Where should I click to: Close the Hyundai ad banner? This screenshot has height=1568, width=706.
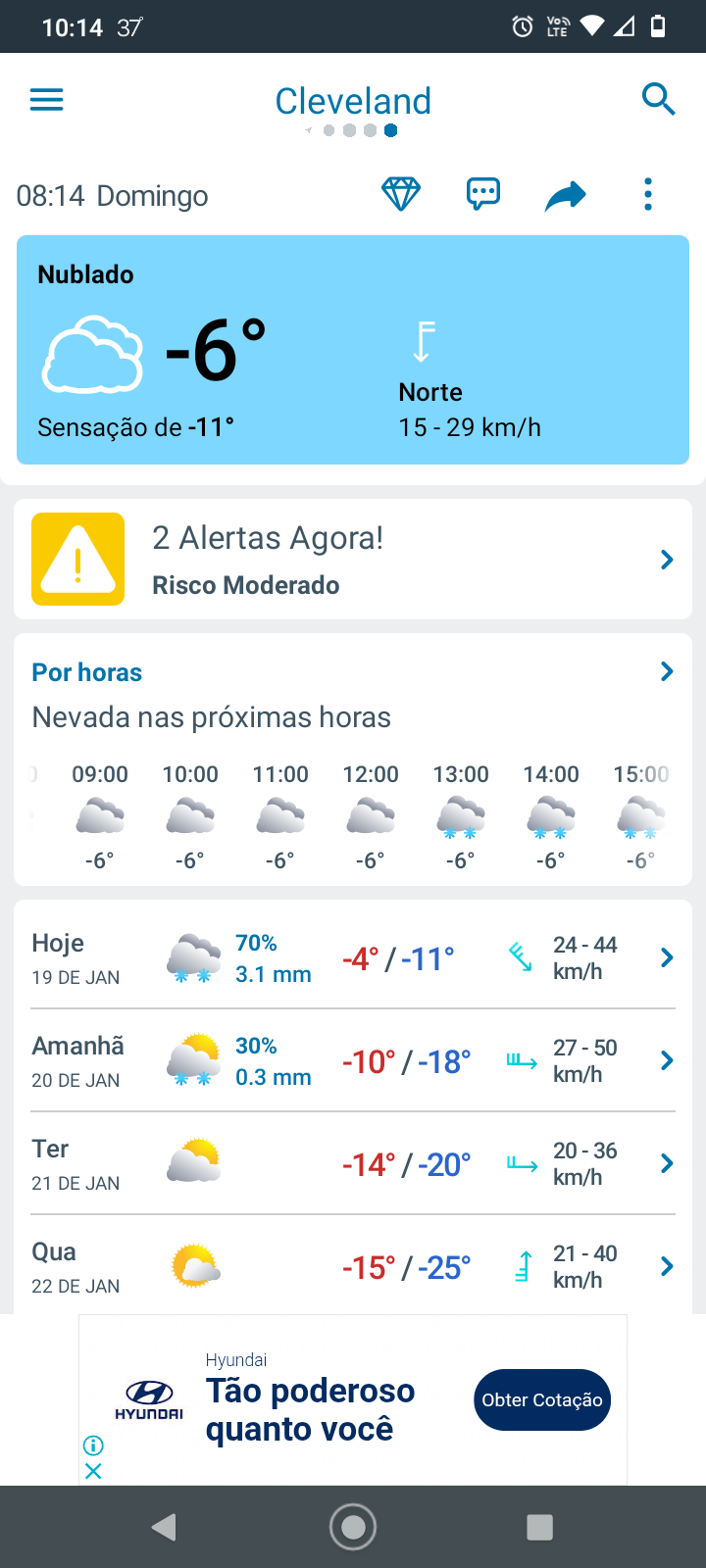click(93, 1471)
